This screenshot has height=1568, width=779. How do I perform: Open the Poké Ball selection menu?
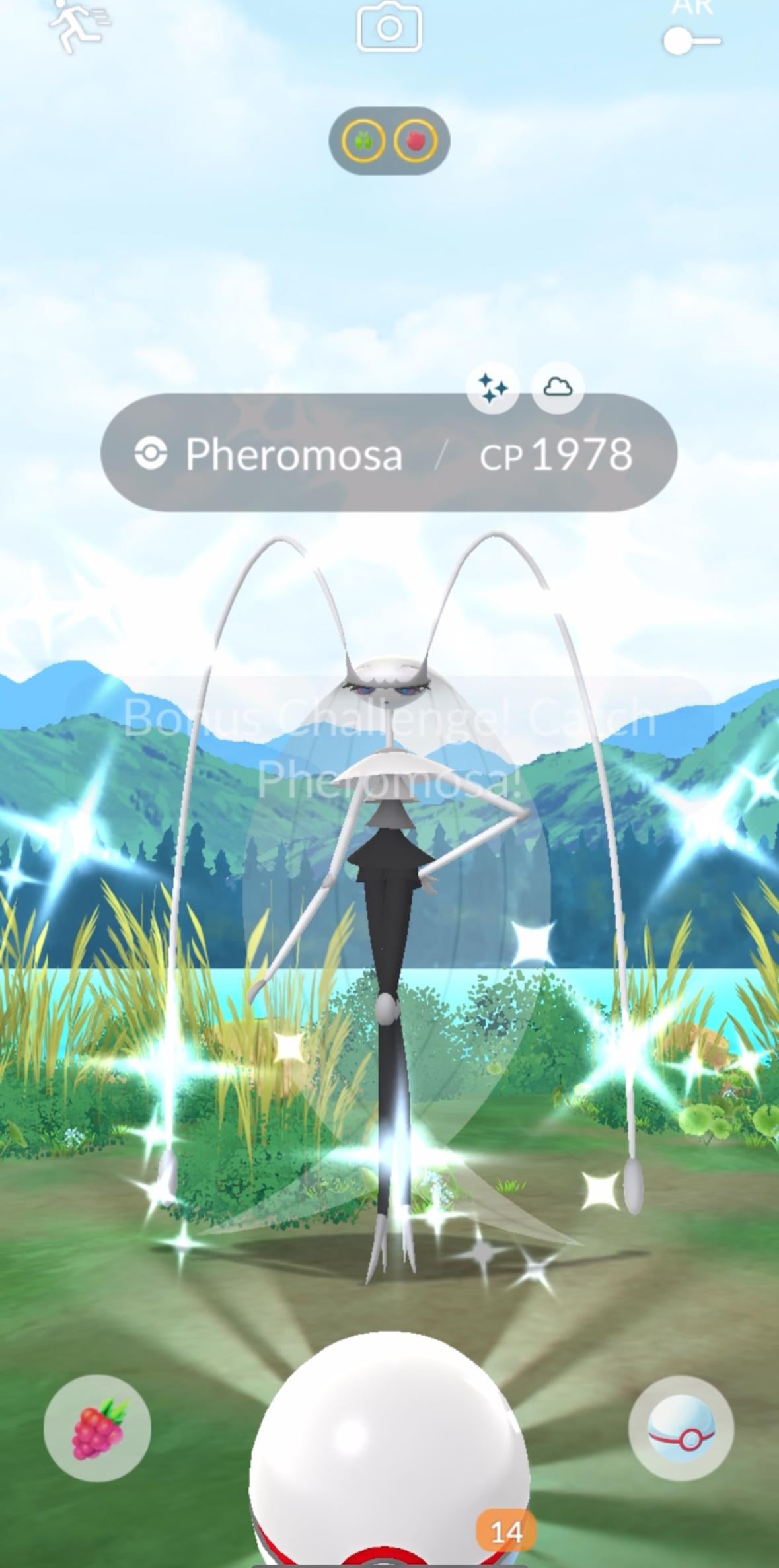pyautogui.click(x=681, y=1429)
